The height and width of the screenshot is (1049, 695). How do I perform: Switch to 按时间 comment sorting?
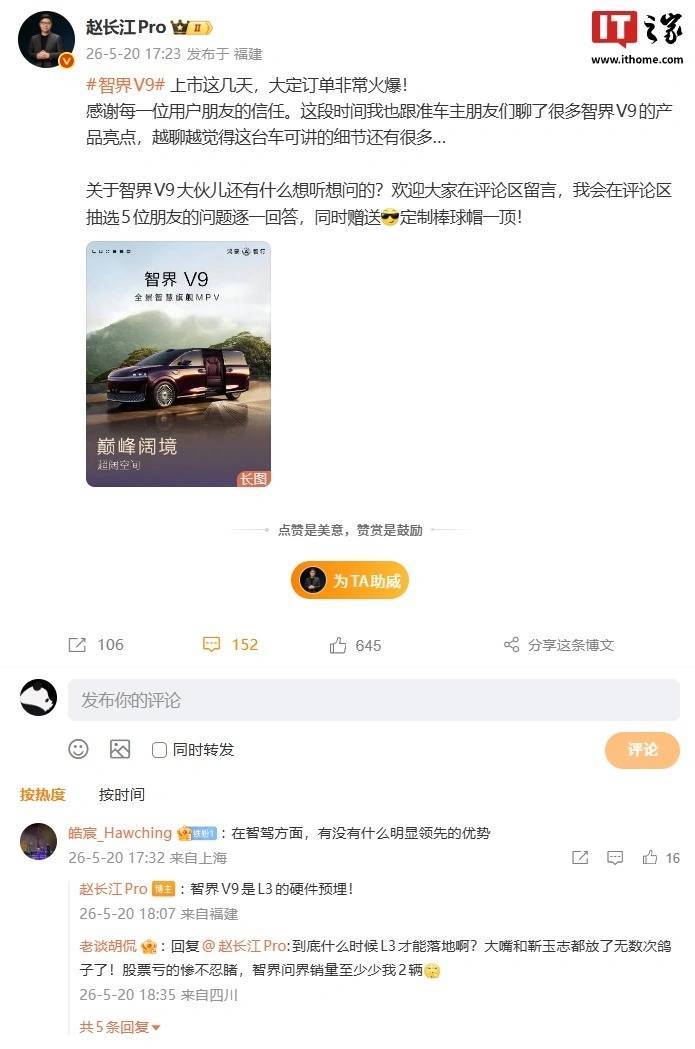click(x=122, y=795)
